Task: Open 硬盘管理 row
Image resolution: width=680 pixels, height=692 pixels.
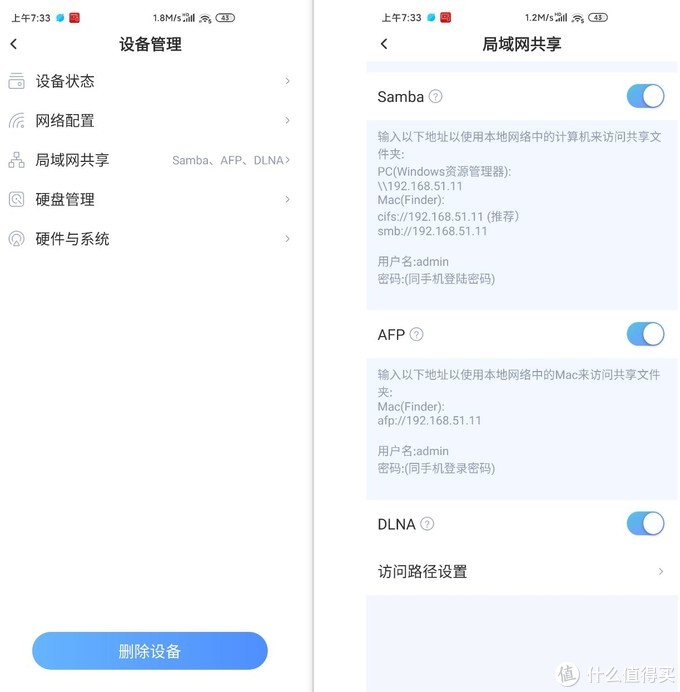Action: pyautogui.click(x=150, y=199)
